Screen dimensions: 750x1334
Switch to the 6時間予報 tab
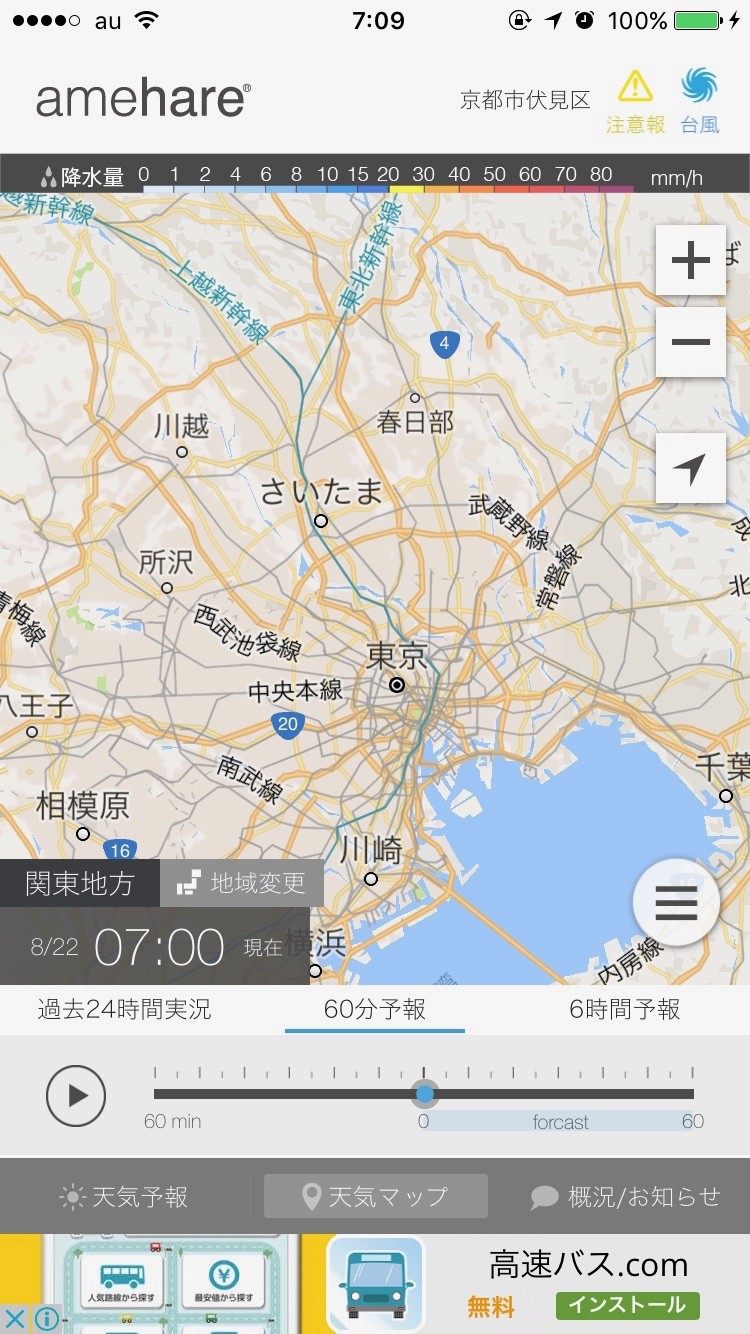click(625, 1009)
